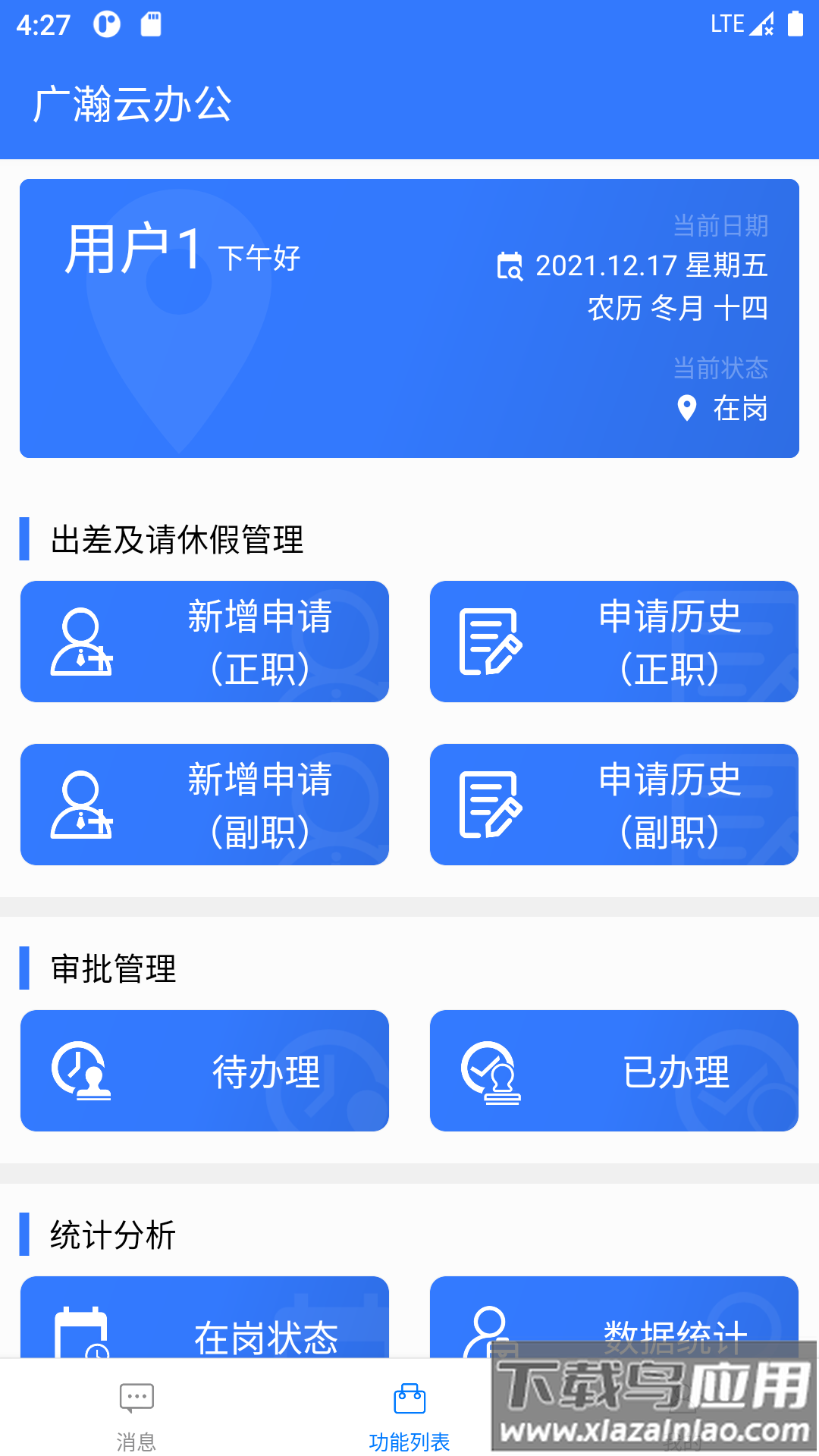Open the 待办理 pending approvals page
Viewport: 819px width, 1456px height.
tap(205, 1071)
